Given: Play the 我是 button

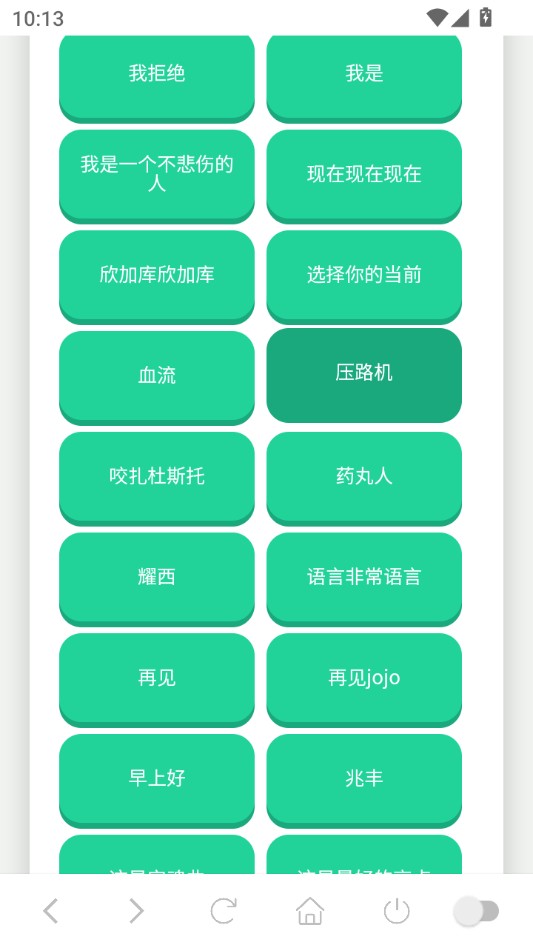Looking at the screenshot, I should [364, 77].
